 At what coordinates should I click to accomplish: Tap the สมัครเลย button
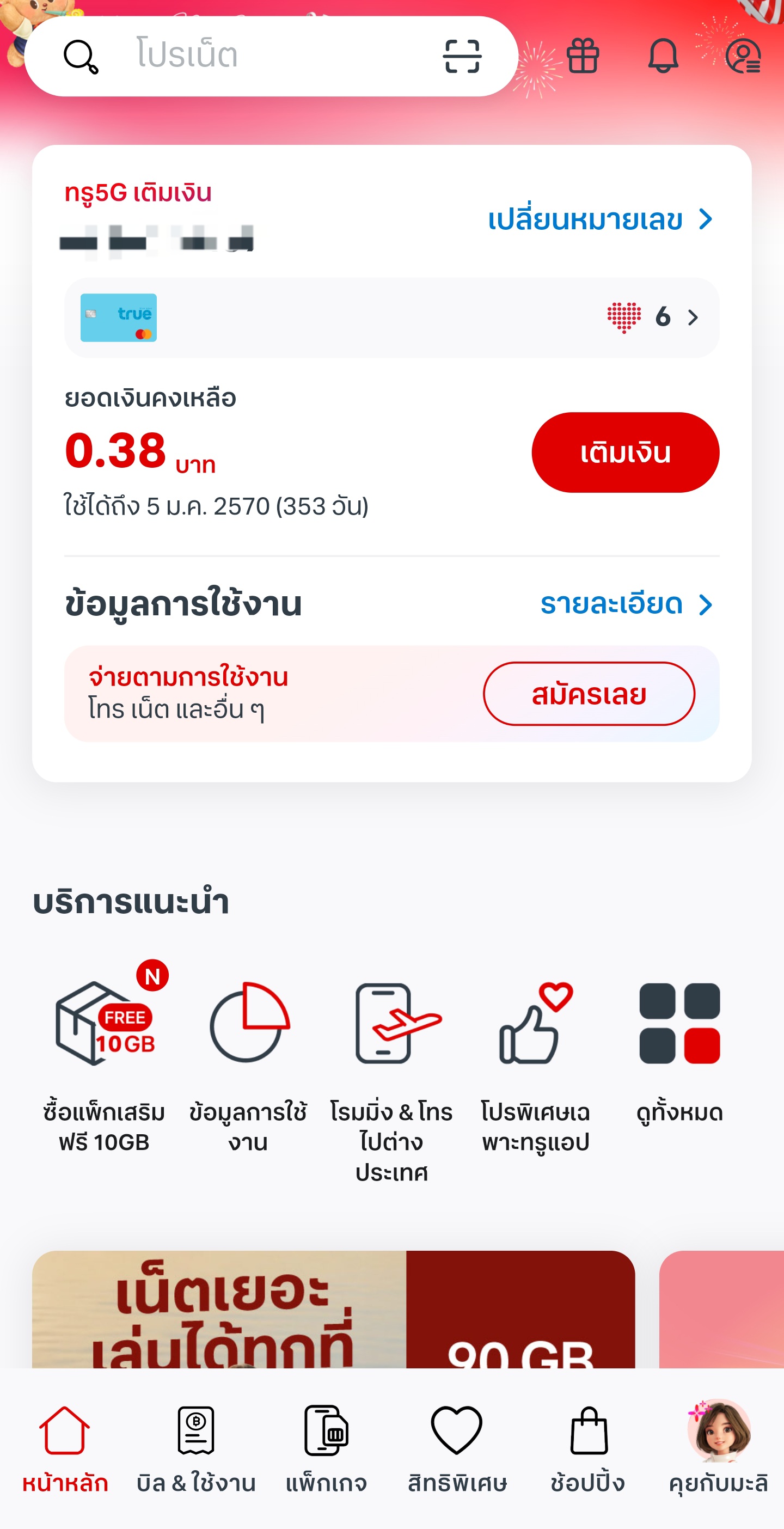588,694
